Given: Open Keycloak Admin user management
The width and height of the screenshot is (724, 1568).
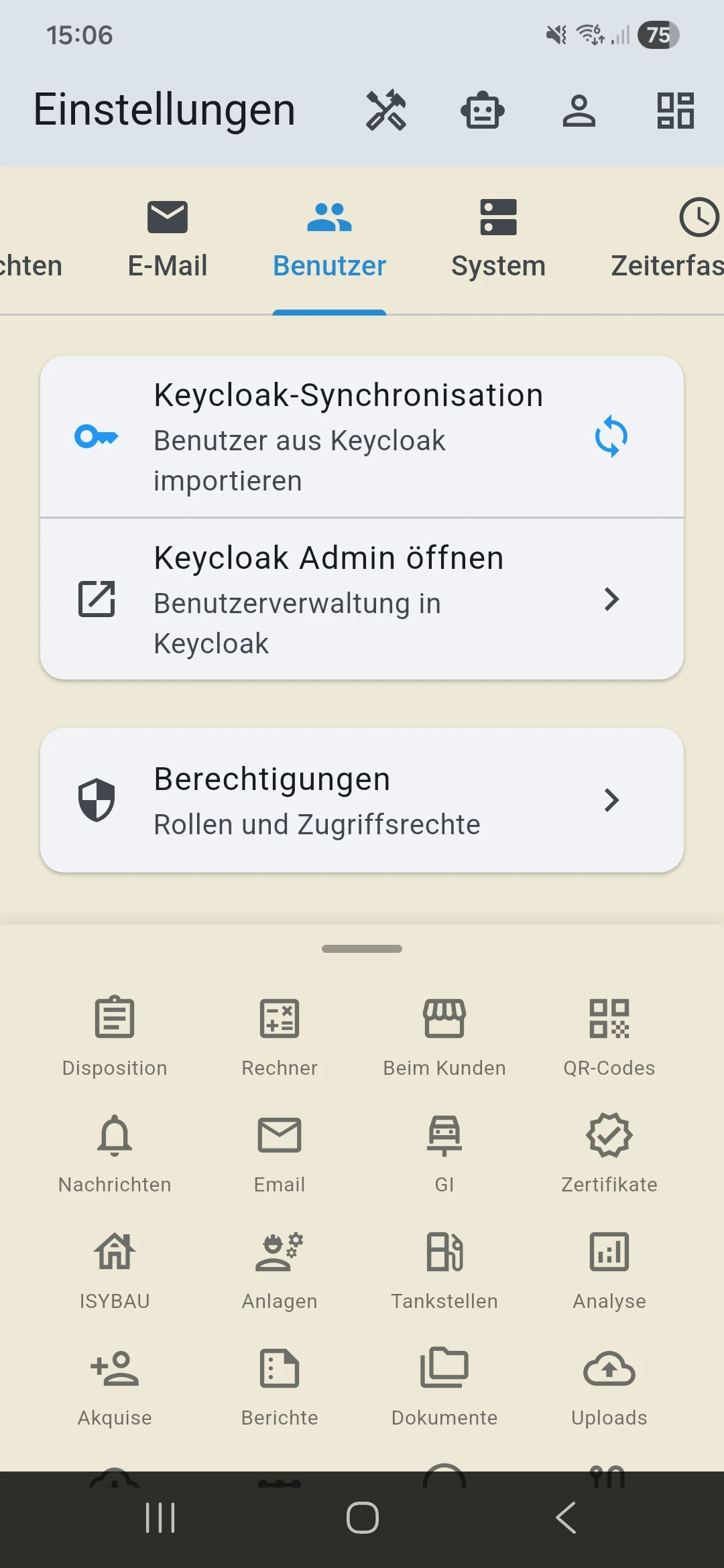Looking at the screenshot, I should pos(362,599).
